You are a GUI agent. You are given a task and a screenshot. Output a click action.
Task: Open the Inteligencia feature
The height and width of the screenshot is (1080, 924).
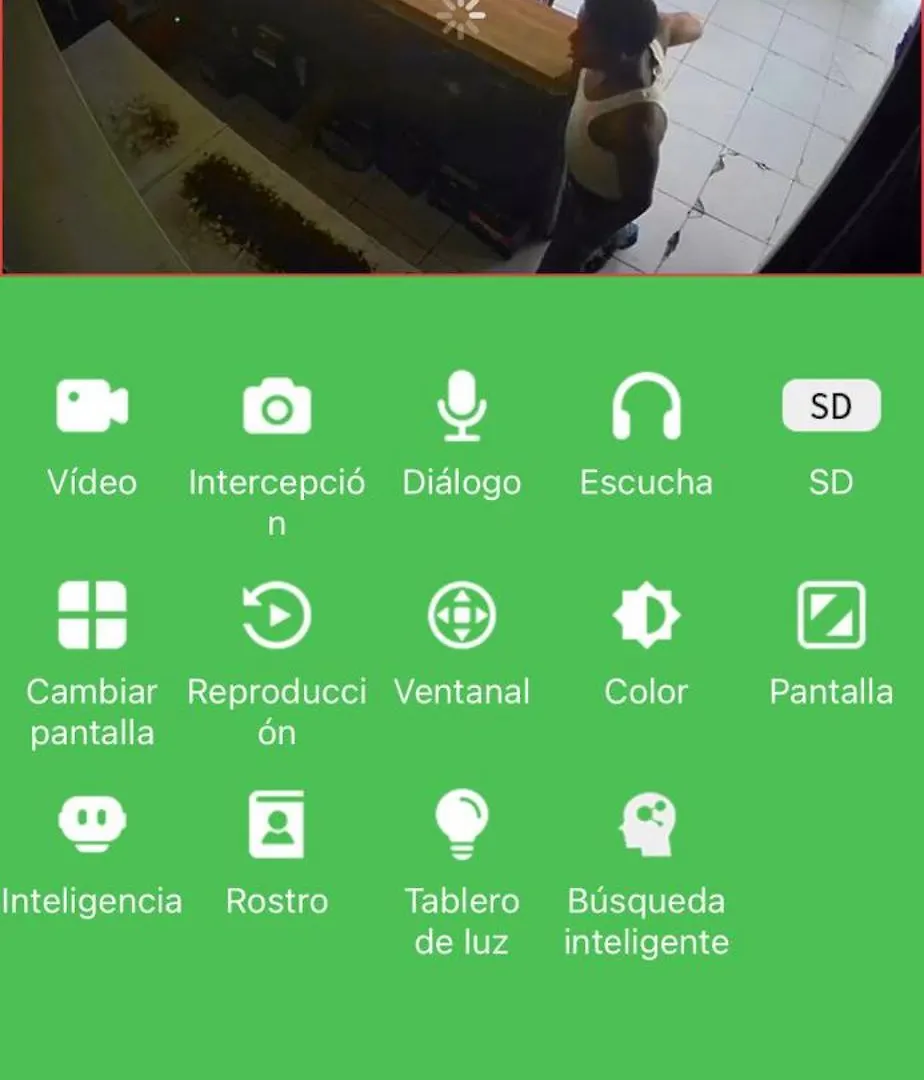[x=92, y=824]
